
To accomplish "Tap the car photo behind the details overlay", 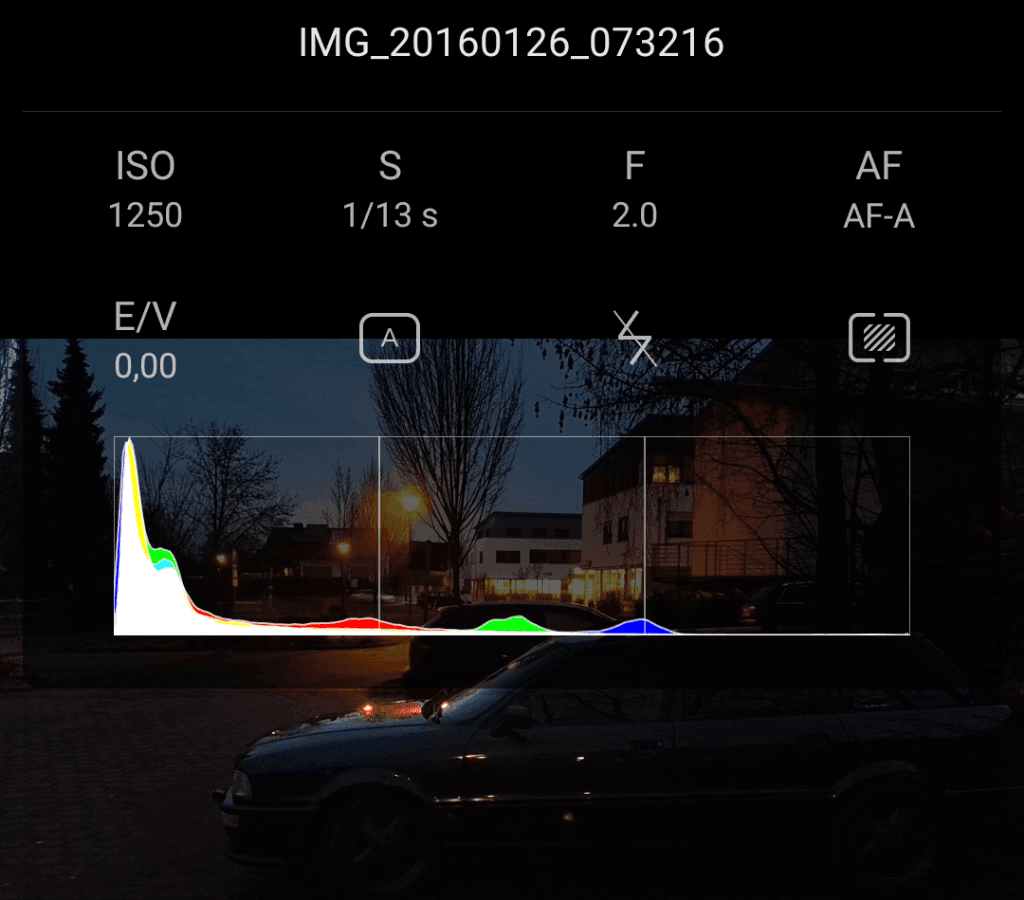I will (600, 770).
